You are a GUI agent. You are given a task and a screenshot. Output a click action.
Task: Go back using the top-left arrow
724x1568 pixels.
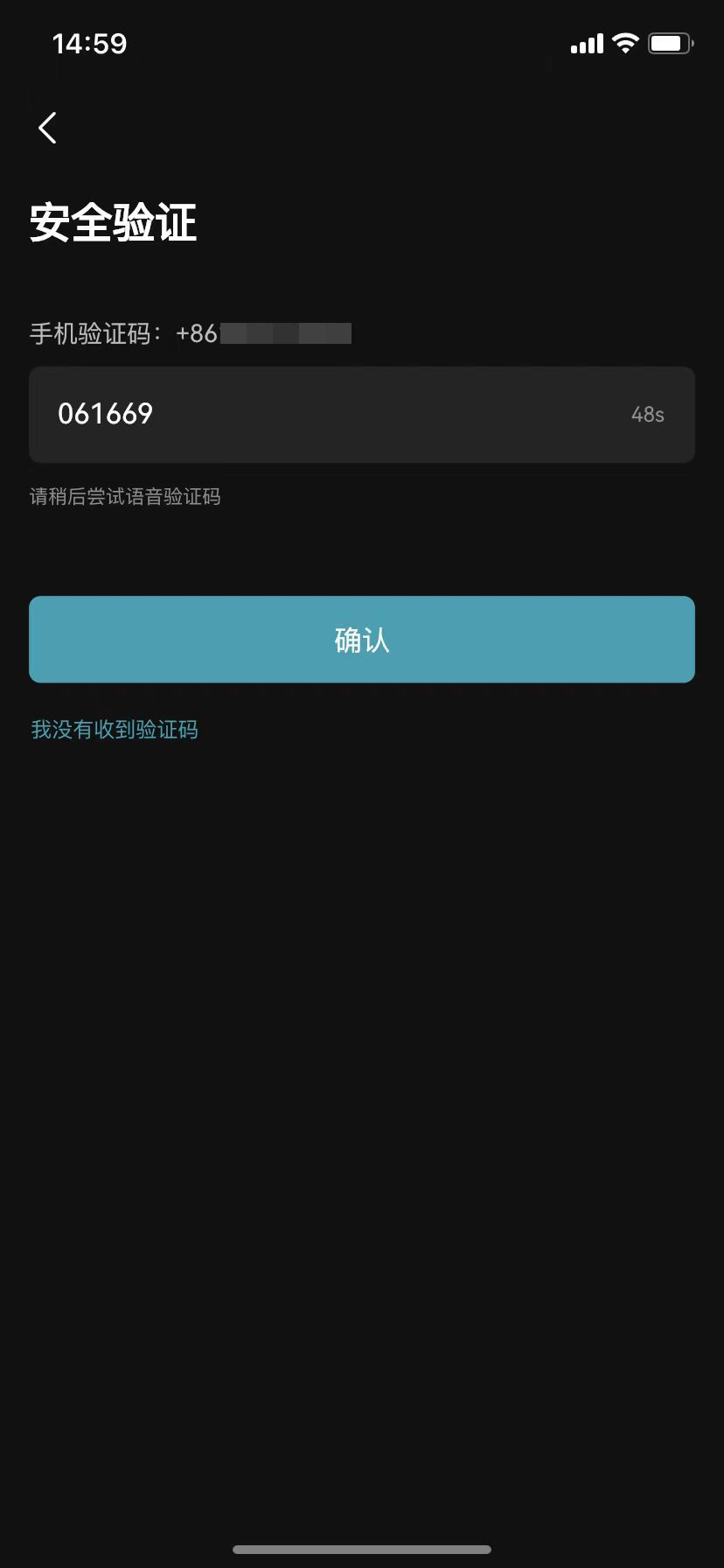[x=48, y=128]
